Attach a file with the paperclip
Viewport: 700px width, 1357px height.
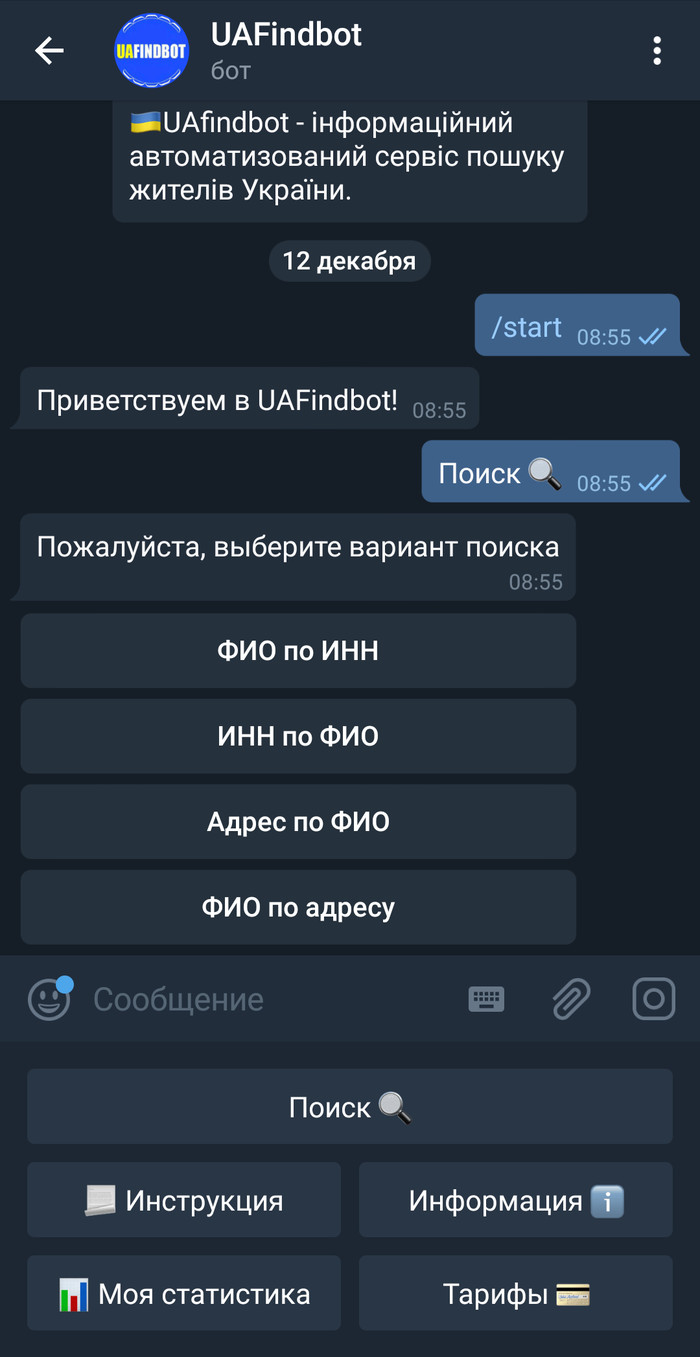571,999
